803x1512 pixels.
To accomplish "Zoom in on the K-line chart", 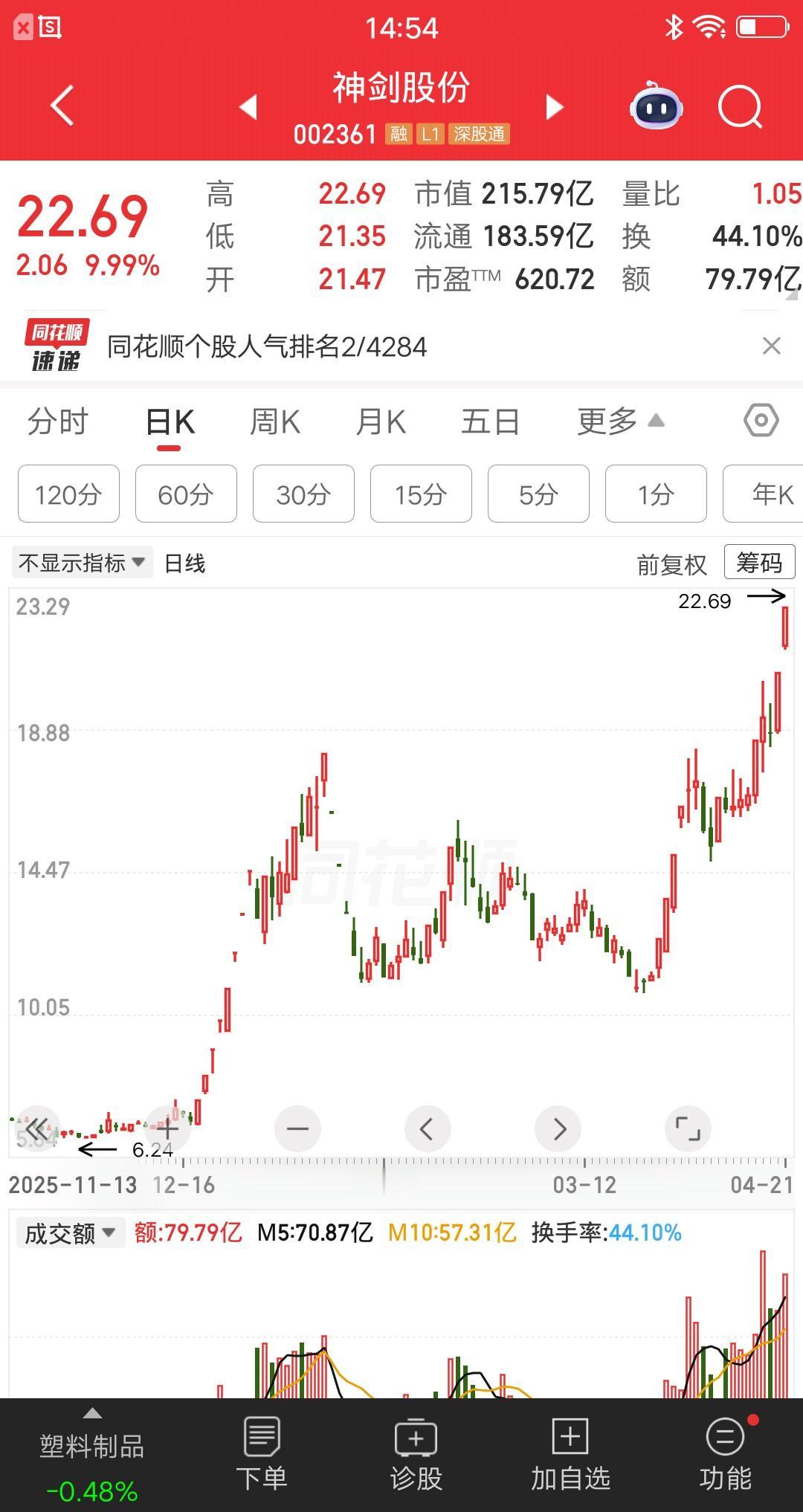I will click(167, 1128).
